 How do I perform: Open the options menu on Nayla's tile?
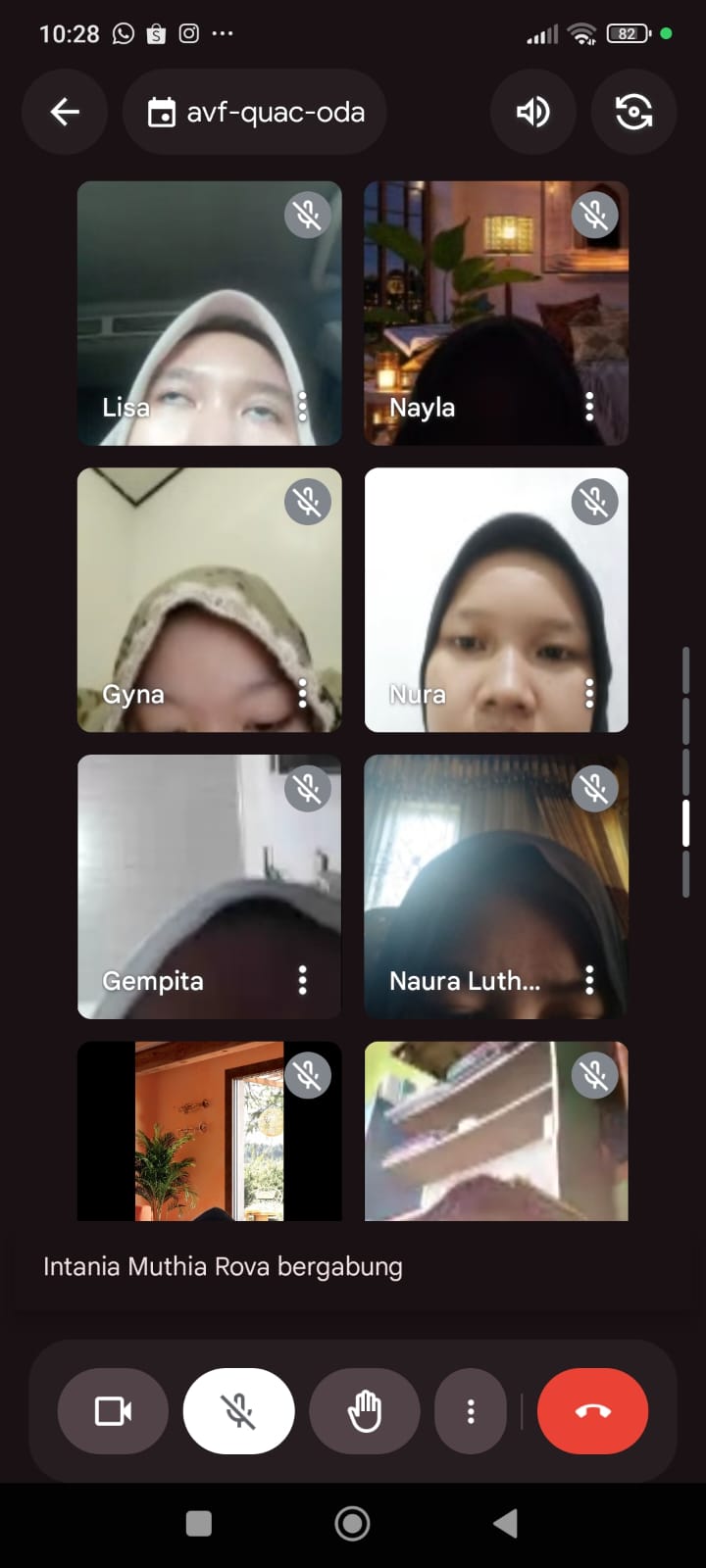click(x=589, y=406)
